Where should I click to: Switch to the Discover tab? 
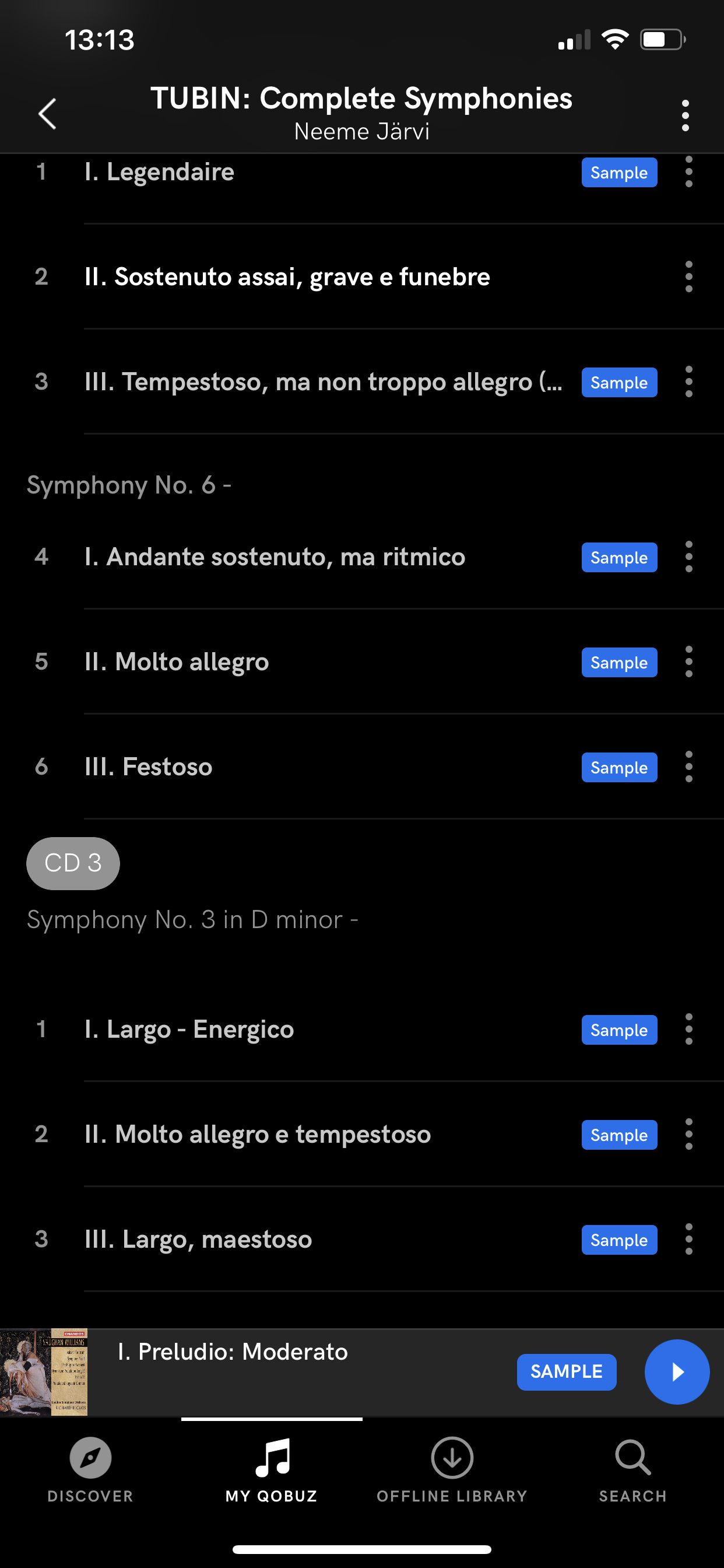coord(91,1469)
